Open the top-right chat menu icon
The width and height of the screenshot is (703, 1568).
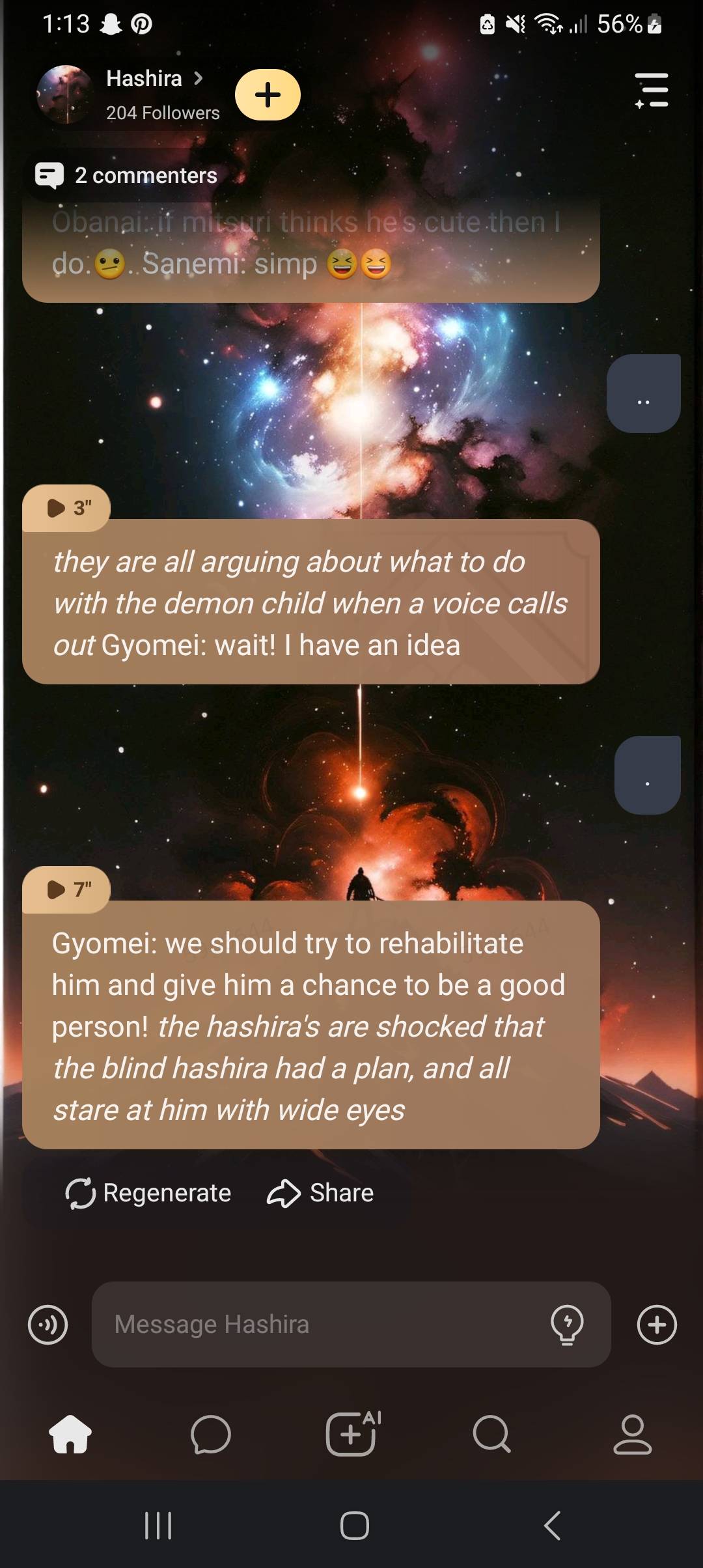point(652,91)
